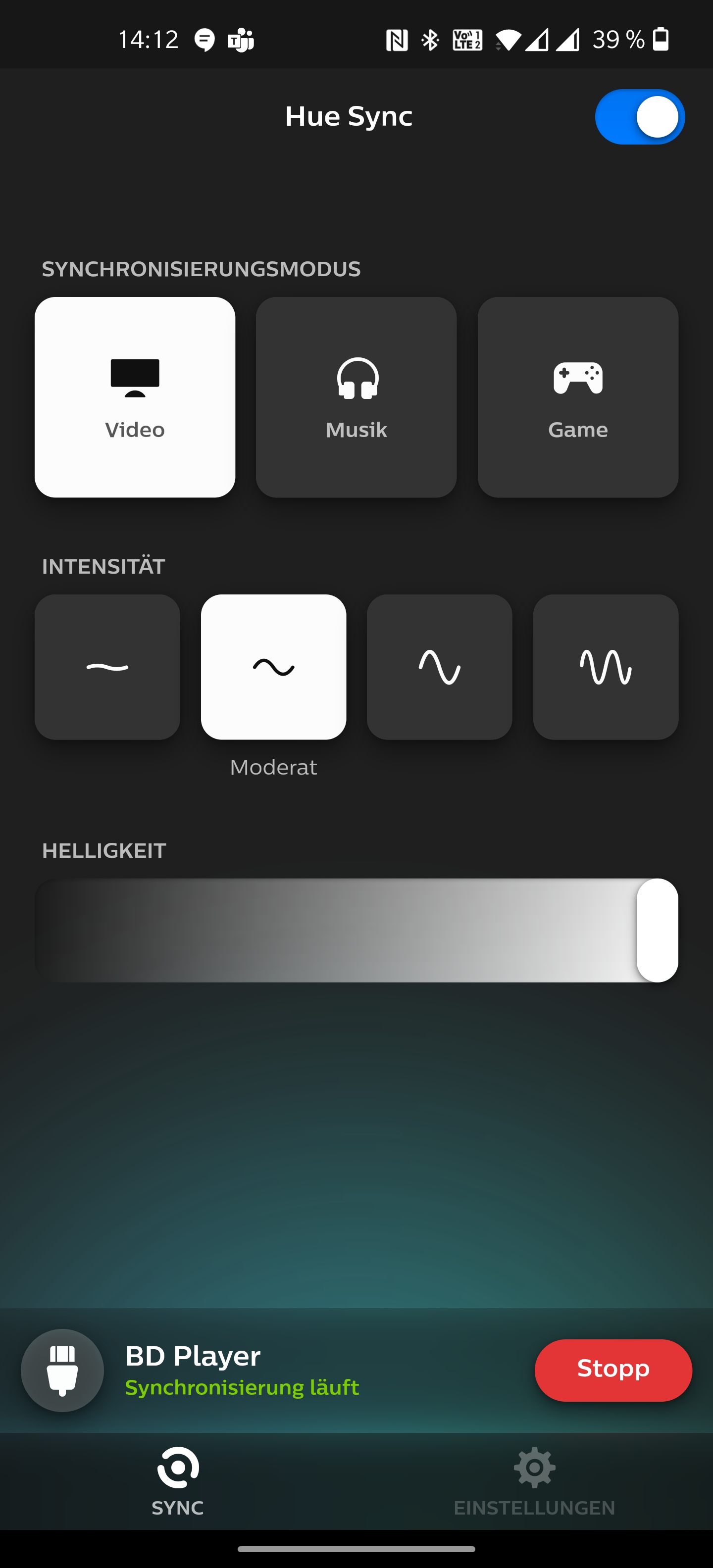Open the Einstellungen tab

[x=534, y=1481]
